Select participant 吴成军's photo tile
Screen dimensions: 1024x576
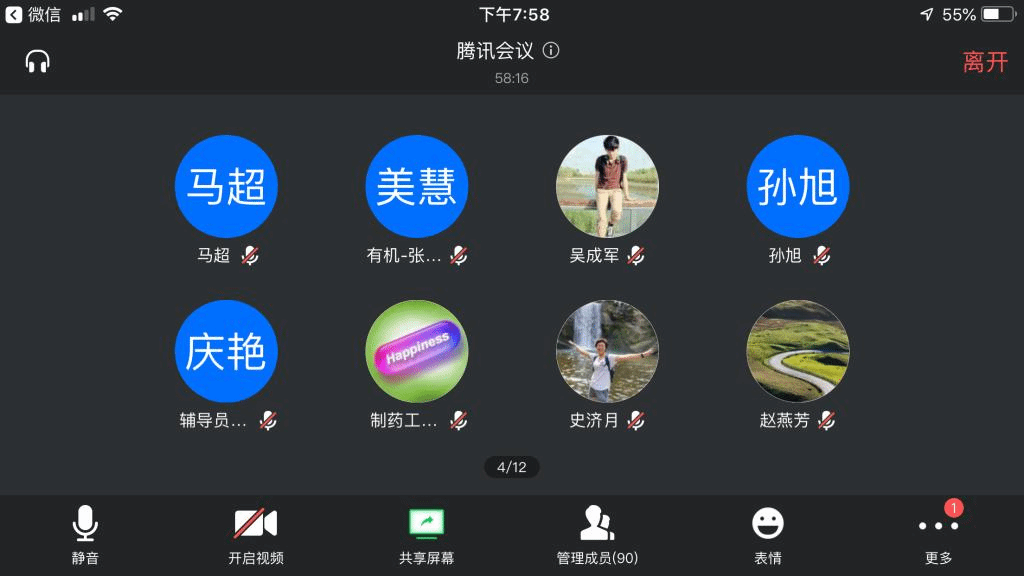[607, 187]
